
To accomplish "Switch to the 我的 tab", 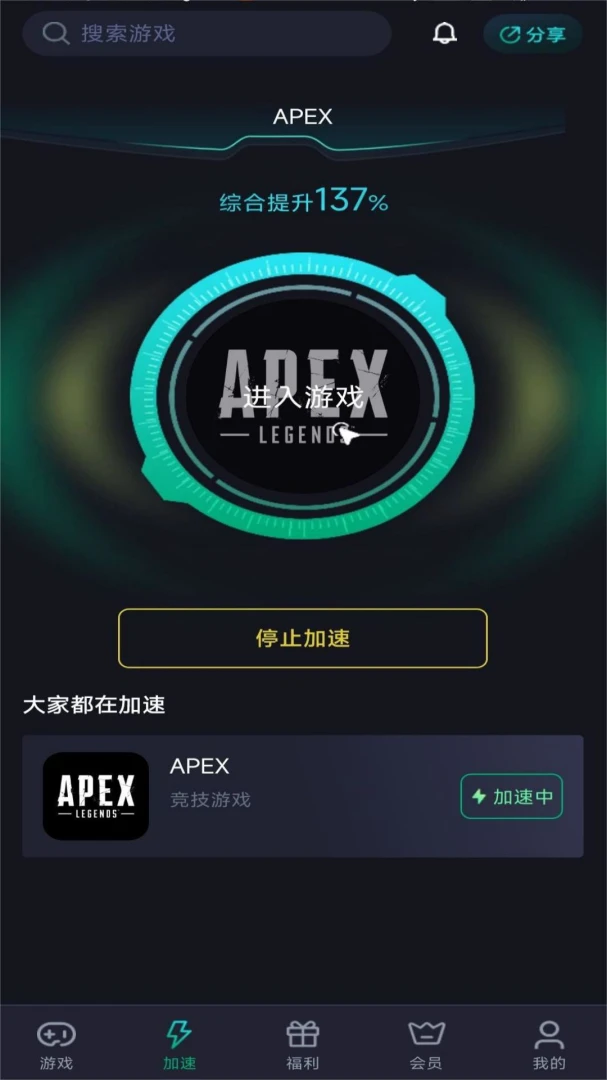I will coord(549,1044).
